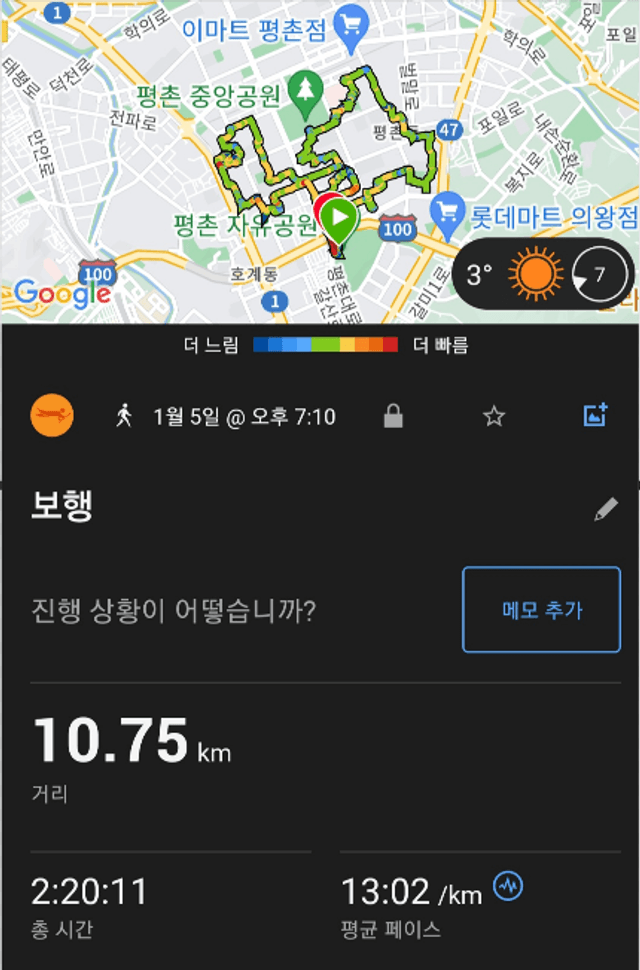The height and width of the screenshot is (970, 640).
Task: Open the orange profile avatar
Action: click(x=52, y=415)
